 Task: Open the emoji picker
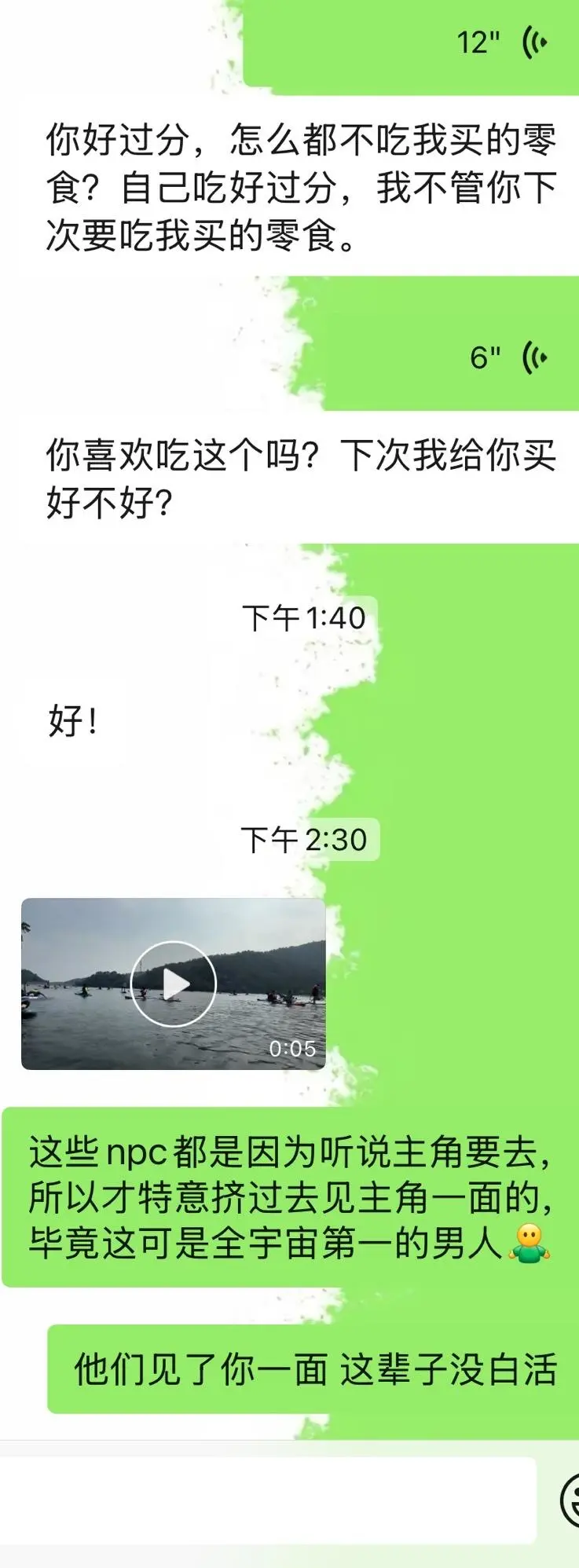(x=572, y=1500)
